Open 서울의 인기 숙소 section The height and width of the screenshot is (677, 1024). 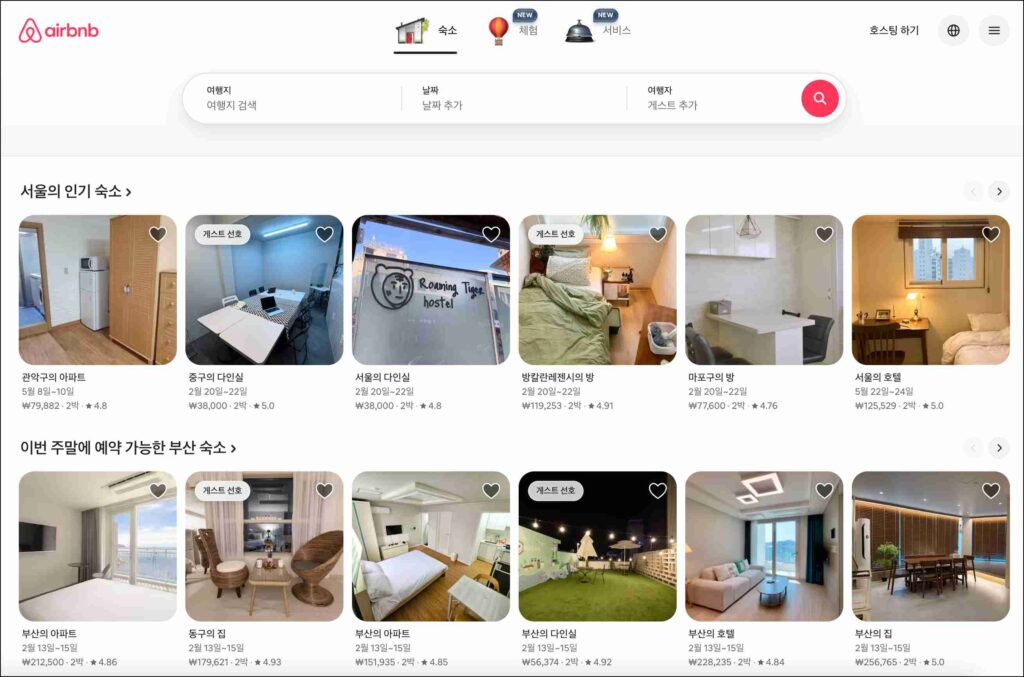76,191
